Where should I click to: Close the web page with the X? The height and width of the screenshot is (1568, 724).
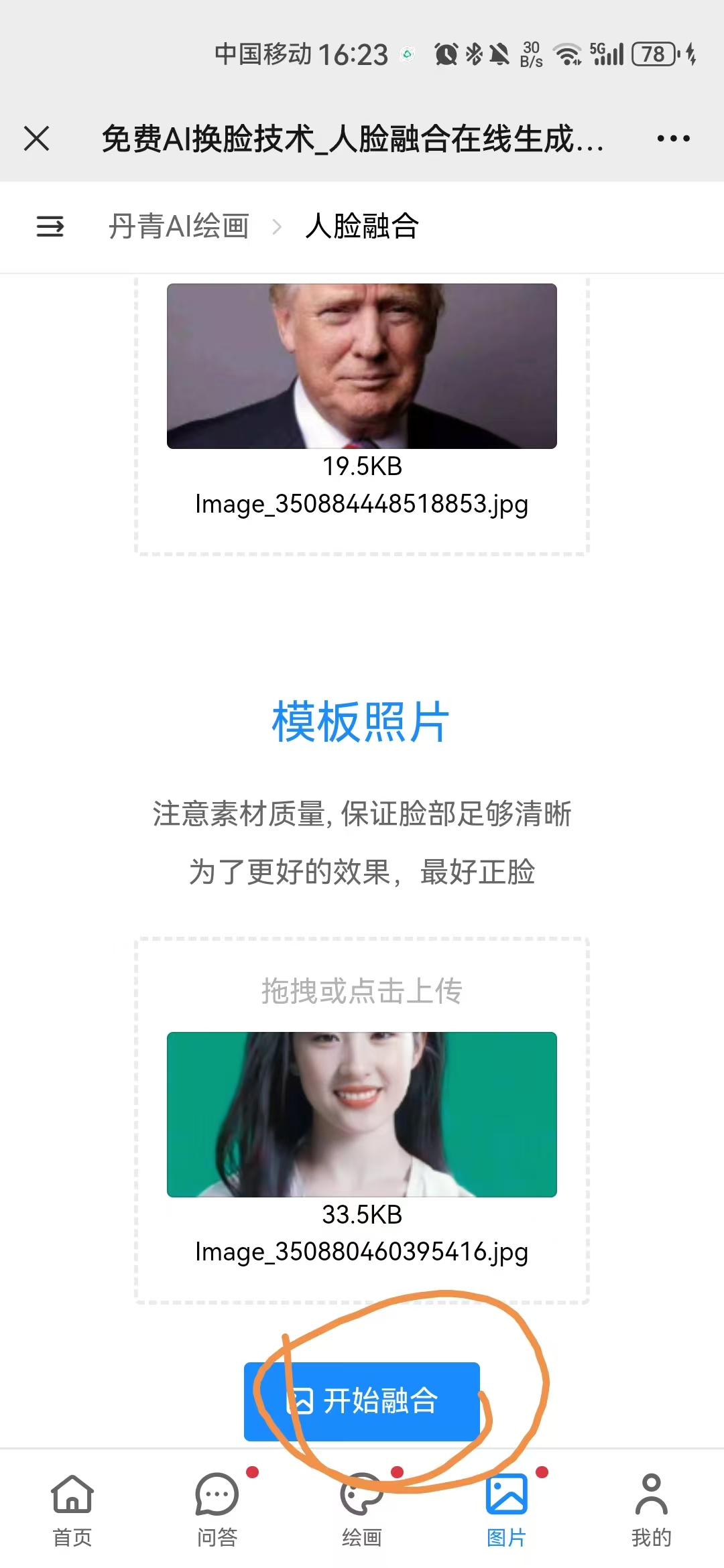click(37, 139)
